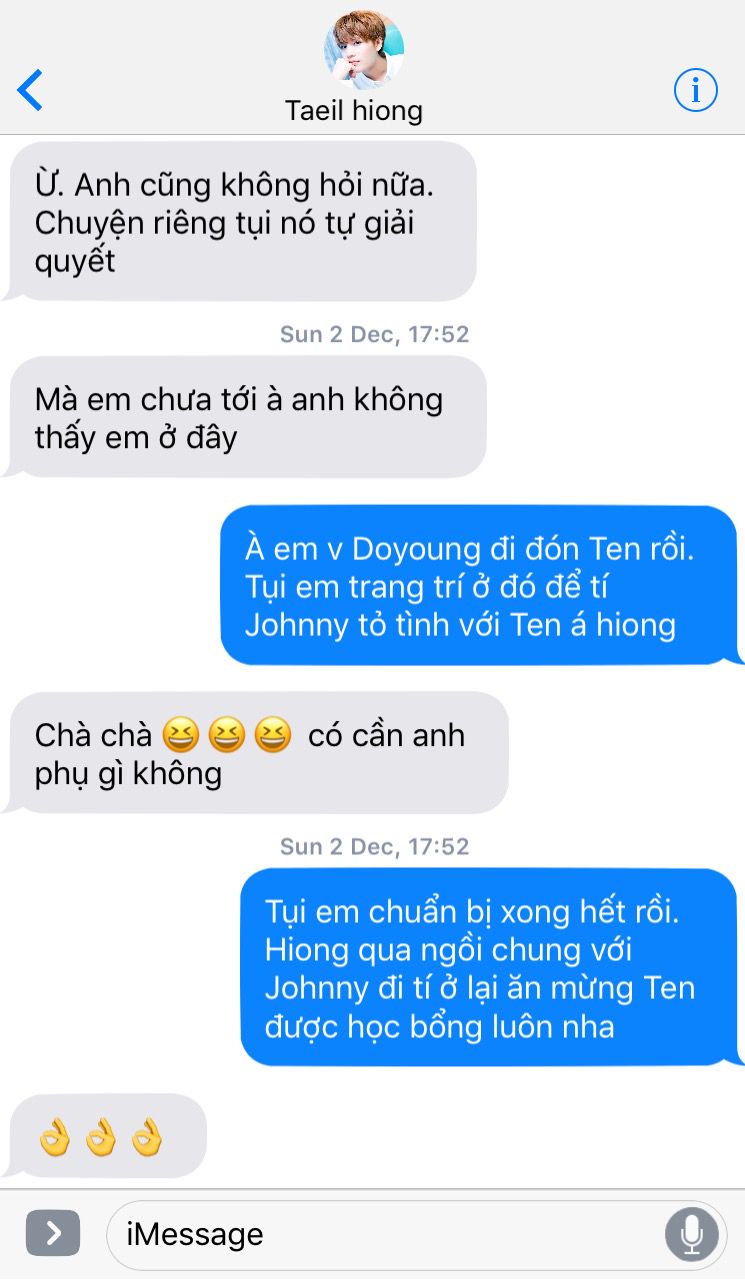This screenshot has width=745, height=1280.
Task: Expand the apps arrow beside the message field
Action: point(53,1234)
